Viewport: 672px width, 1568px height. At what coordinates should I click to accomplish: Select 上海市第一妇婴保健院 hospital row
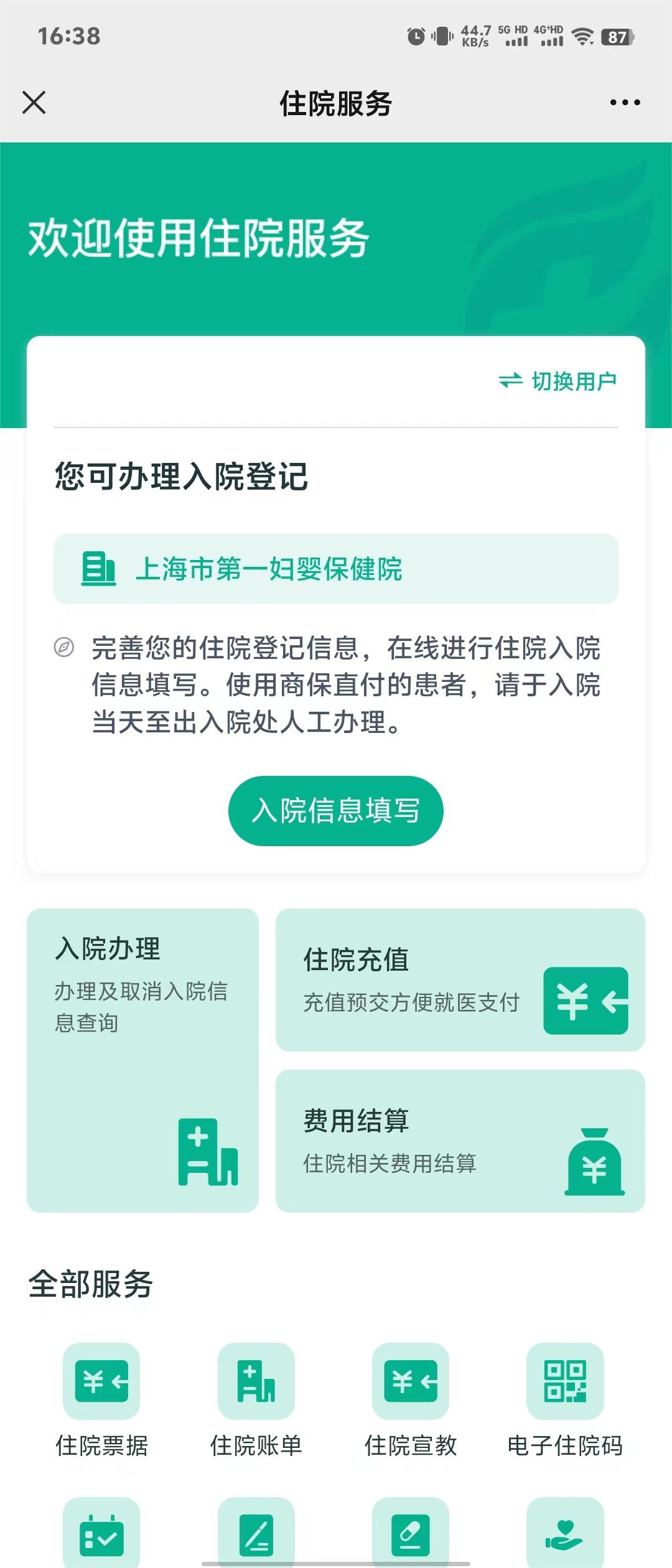pyautogui.click(x=336, y=569)
